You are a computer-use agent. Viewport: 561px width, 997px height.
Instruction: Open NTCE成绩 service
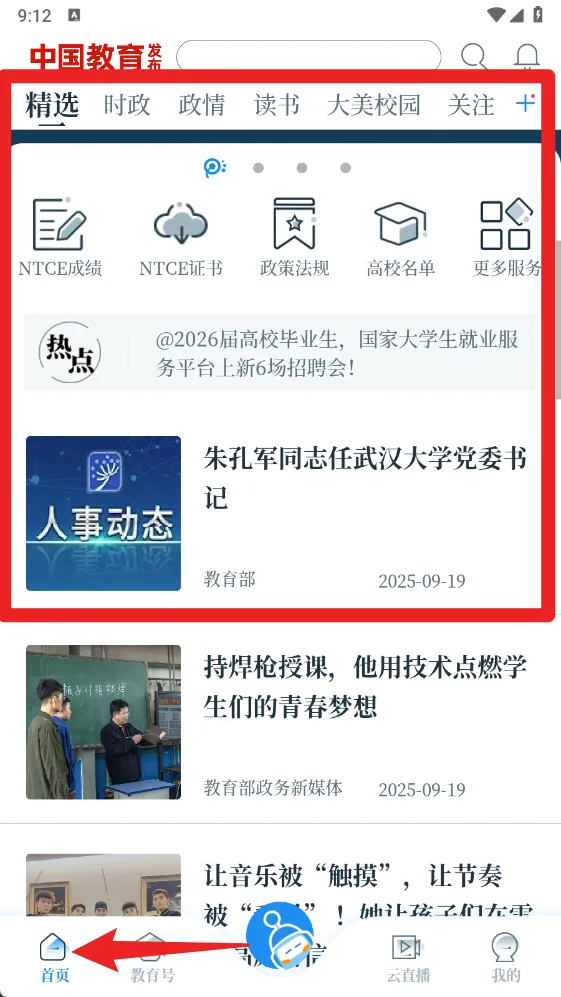tap(60, 237)
